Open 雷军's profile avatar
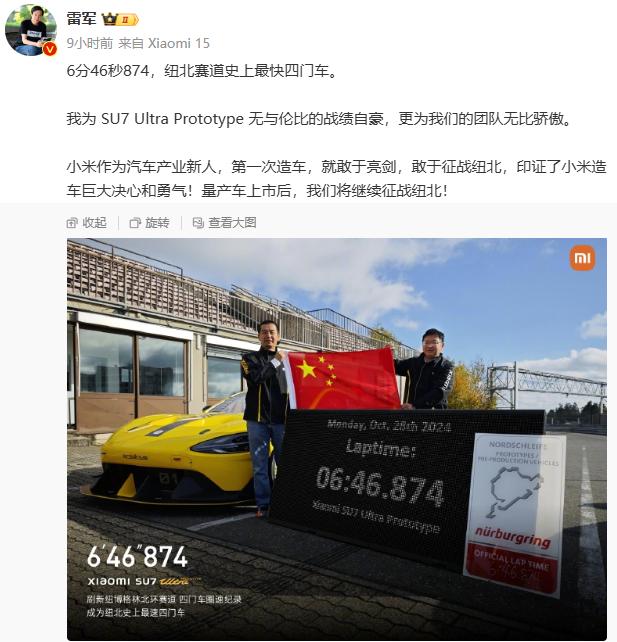 (x=30, y=30)
